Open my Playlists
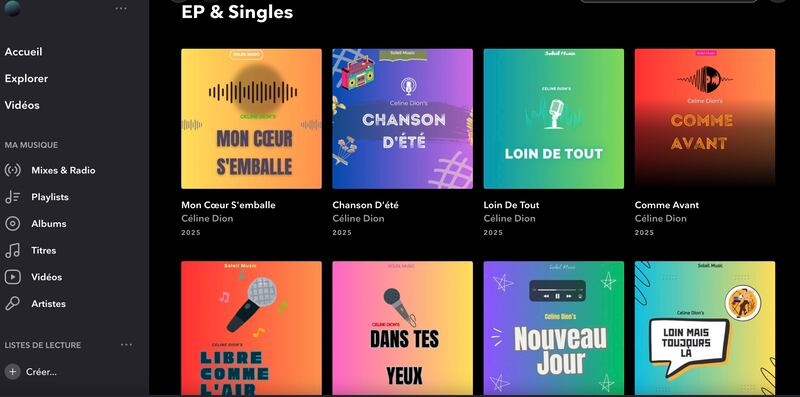The image size is (800, 397). [x=37, y=197]
